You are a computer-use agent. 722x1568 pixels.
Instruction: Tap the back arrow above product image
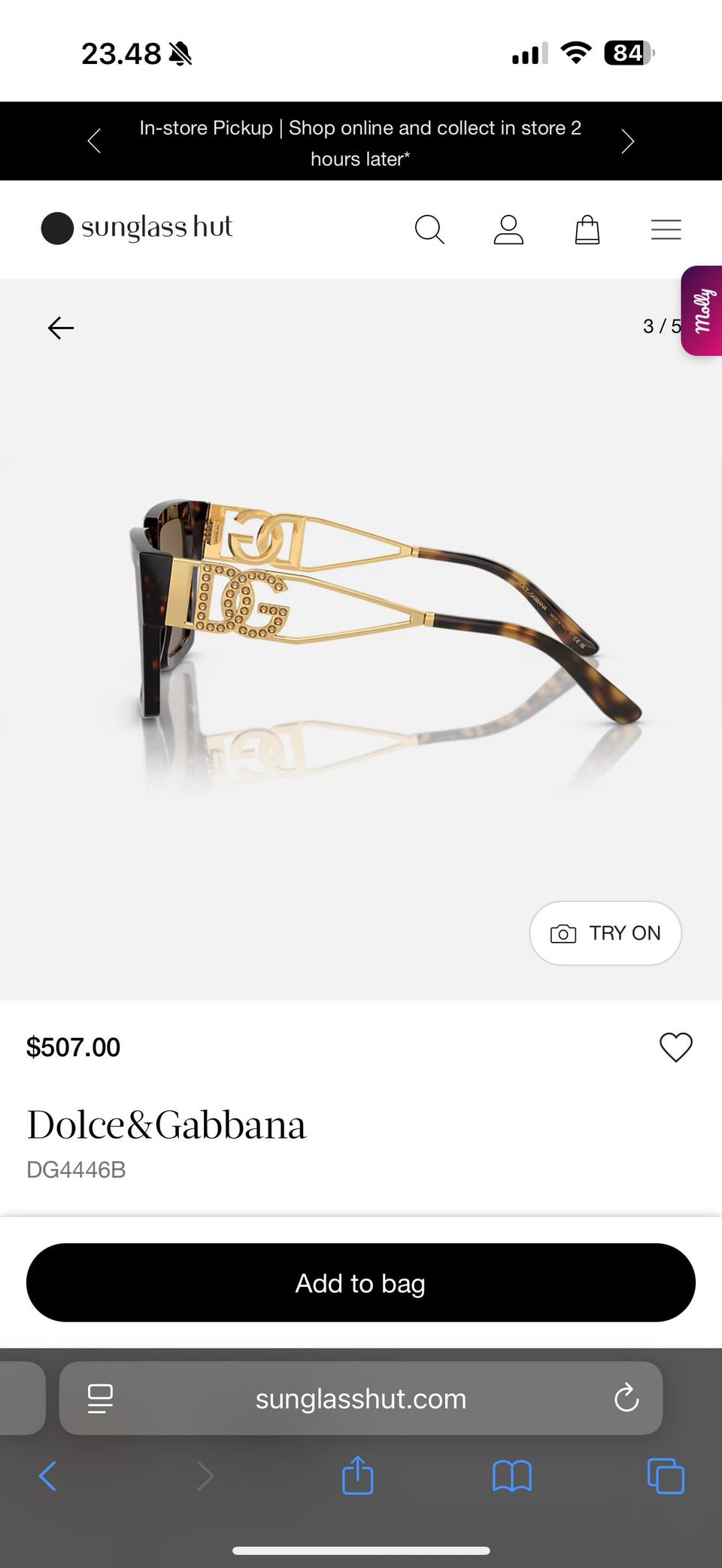(x=59, y=328)
